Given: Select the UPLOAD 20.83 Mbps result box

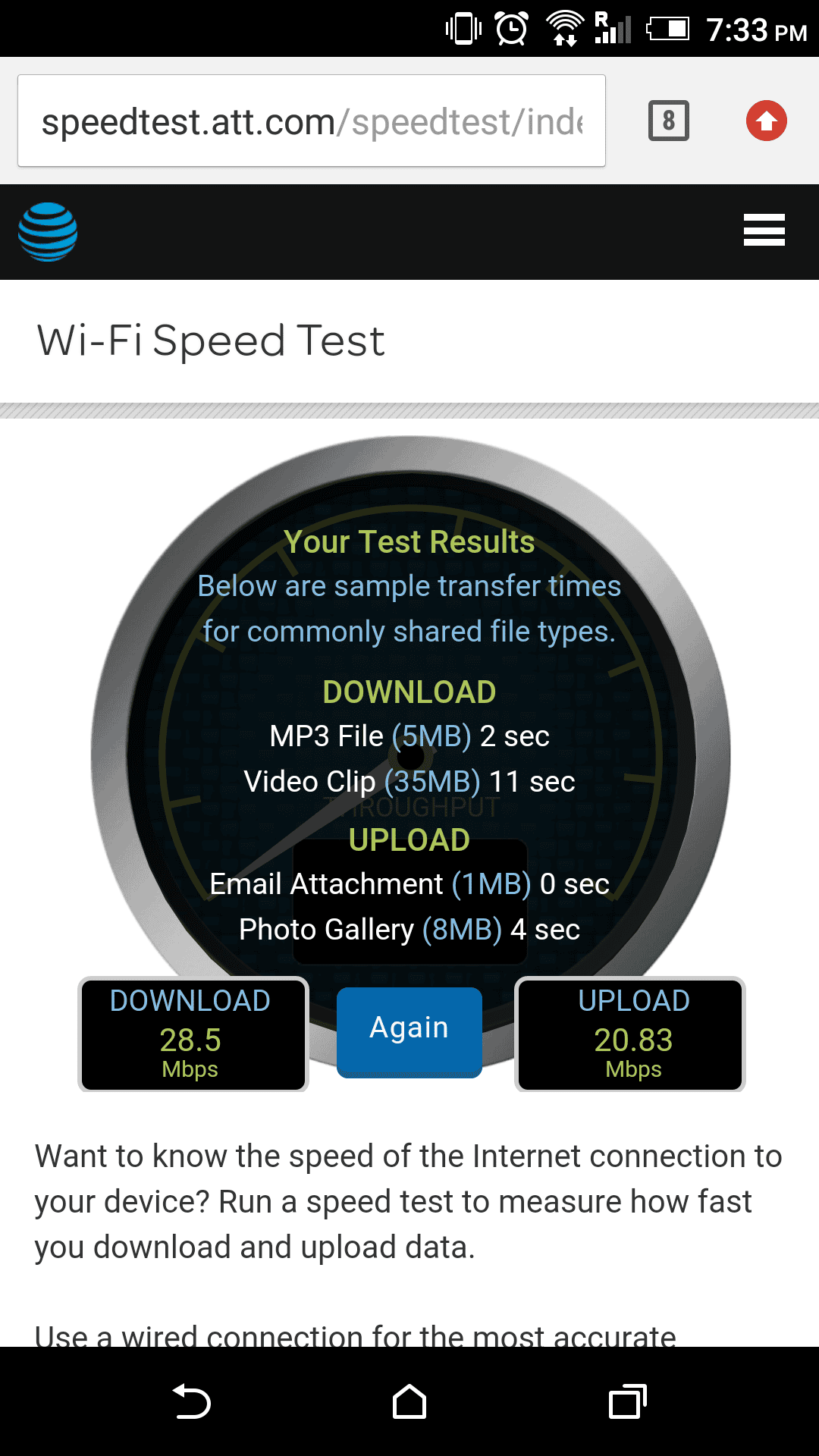Looking at the screenshot, I should [629, 1034].
